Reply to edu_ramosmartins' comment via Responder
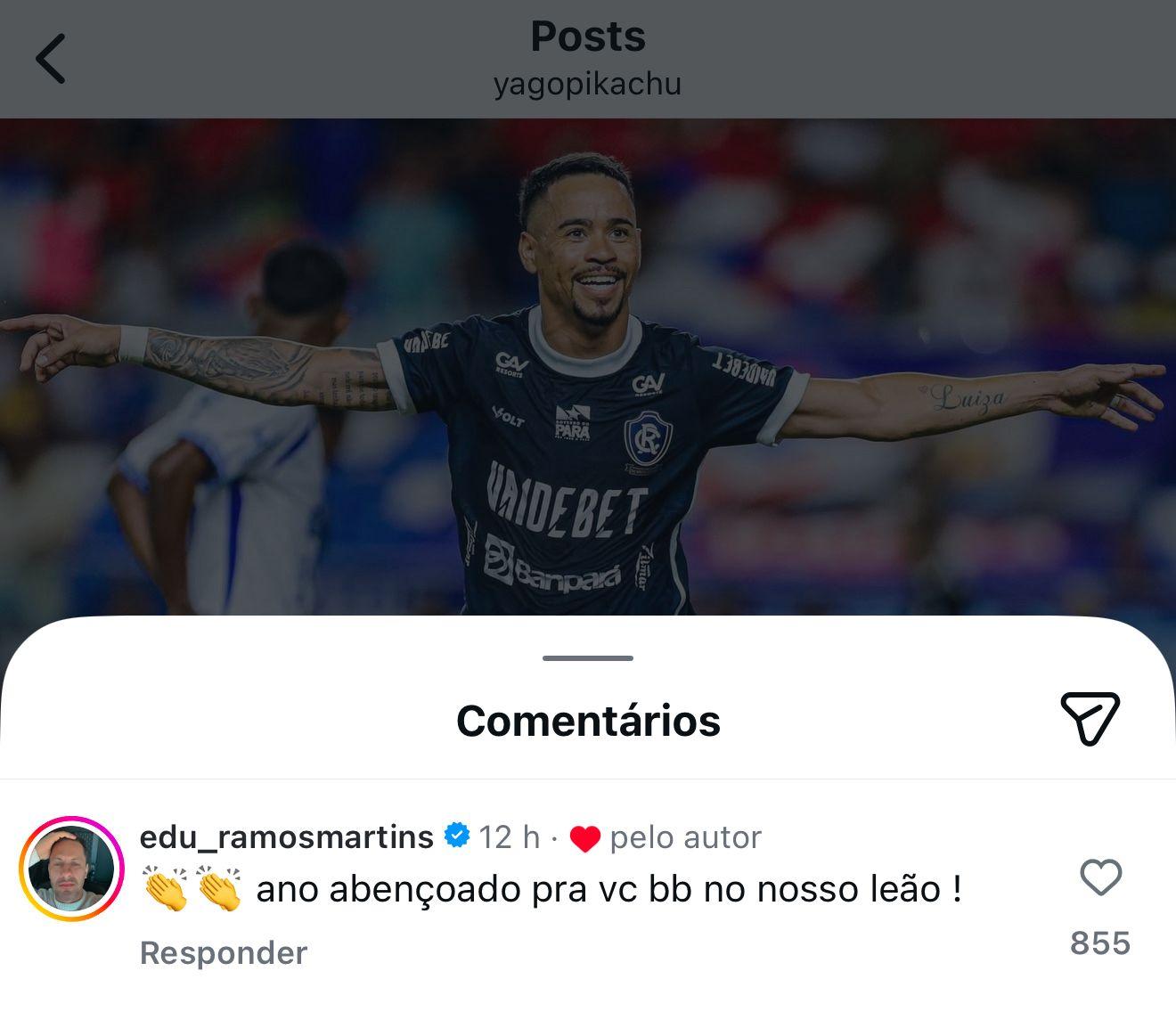Image resolution: width=1176 pixels, height=1020 pixels. click(224, 953)
